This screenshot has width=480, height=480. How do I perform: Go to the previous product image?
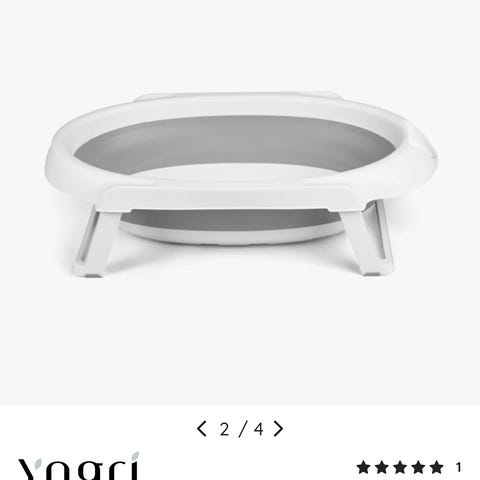click(x=202, y=429)
